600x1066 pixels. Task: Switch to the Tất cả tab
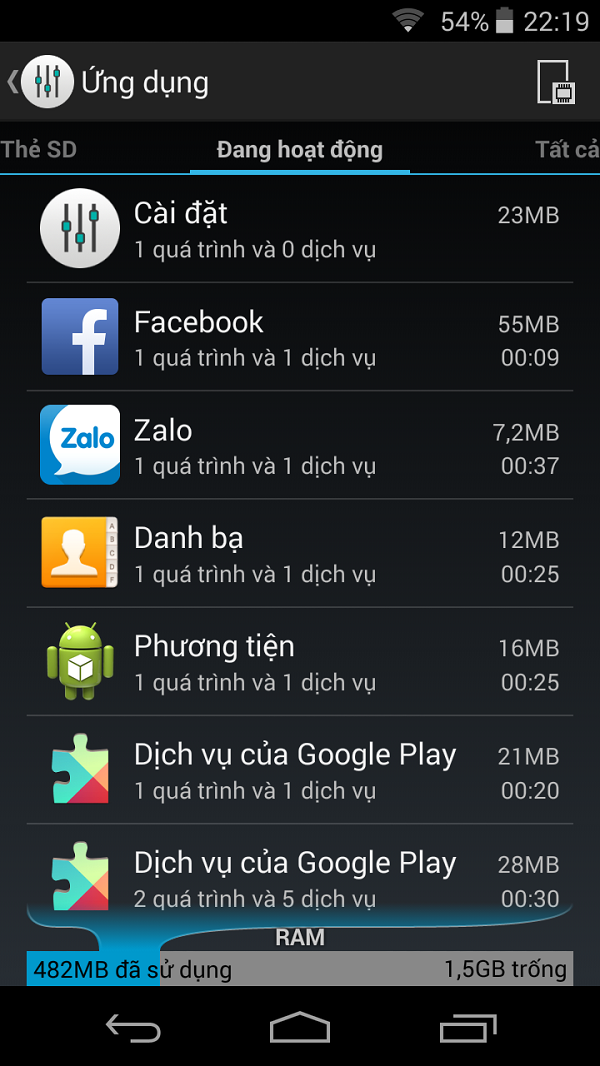coord(565,150)
